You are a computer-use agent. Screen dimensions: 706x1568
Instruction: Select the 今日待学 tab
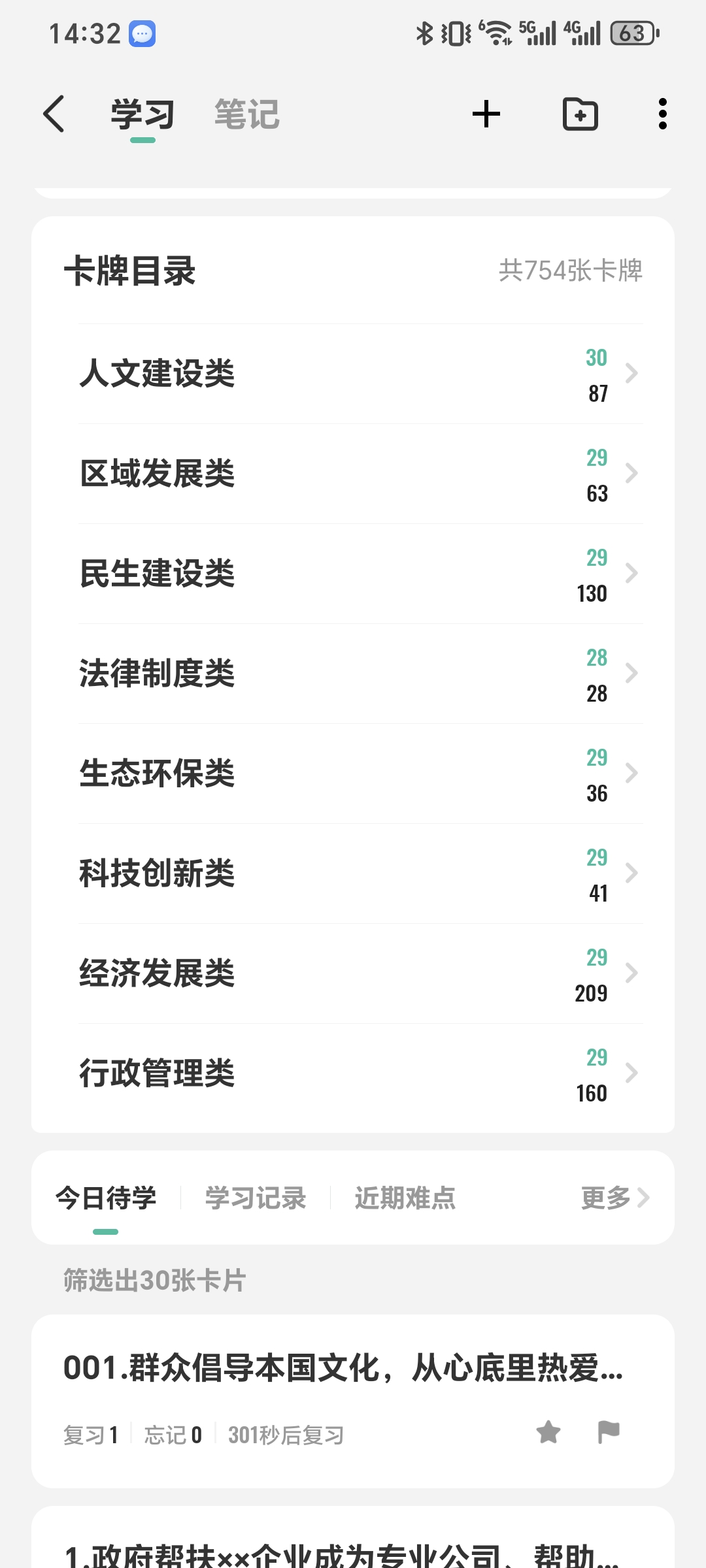tap(106, 1198)
